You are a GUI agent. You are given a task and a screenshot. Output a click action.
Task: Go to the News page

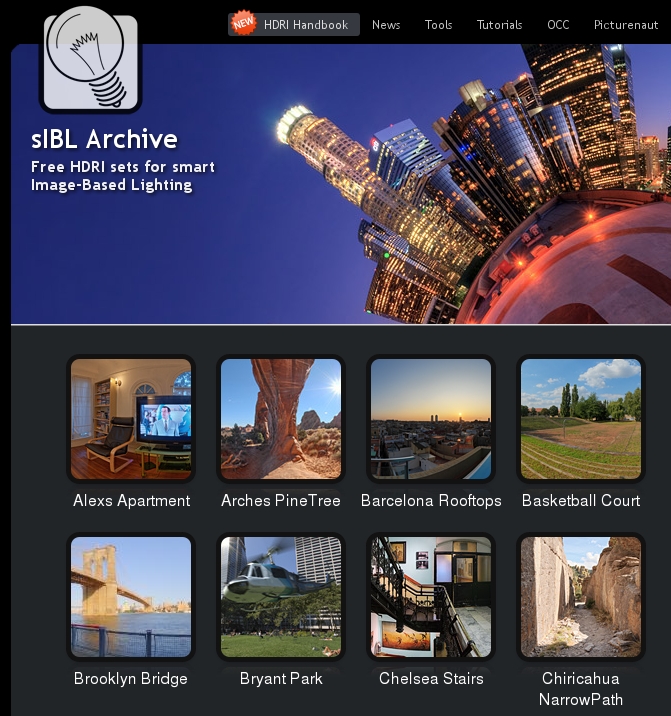click(386, 25)
